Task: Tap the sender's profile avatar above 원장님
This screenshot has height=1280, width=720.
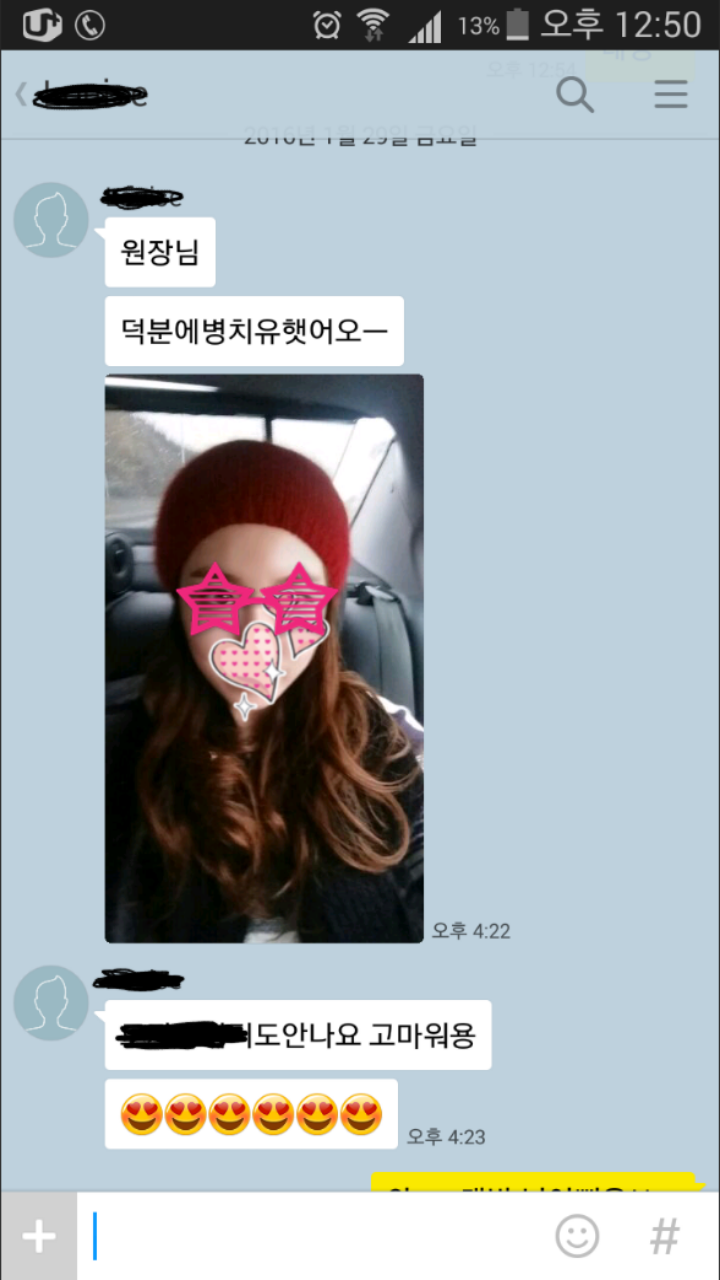Action: click(51, 220)
